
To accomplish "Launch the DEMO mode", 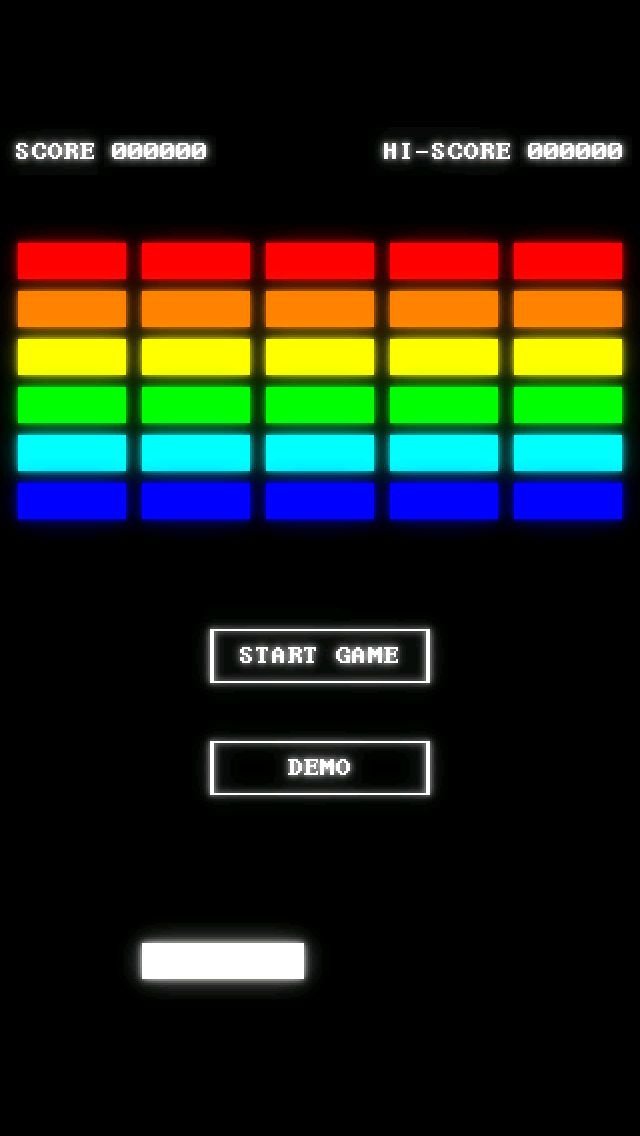I will (x=320, y=768).
